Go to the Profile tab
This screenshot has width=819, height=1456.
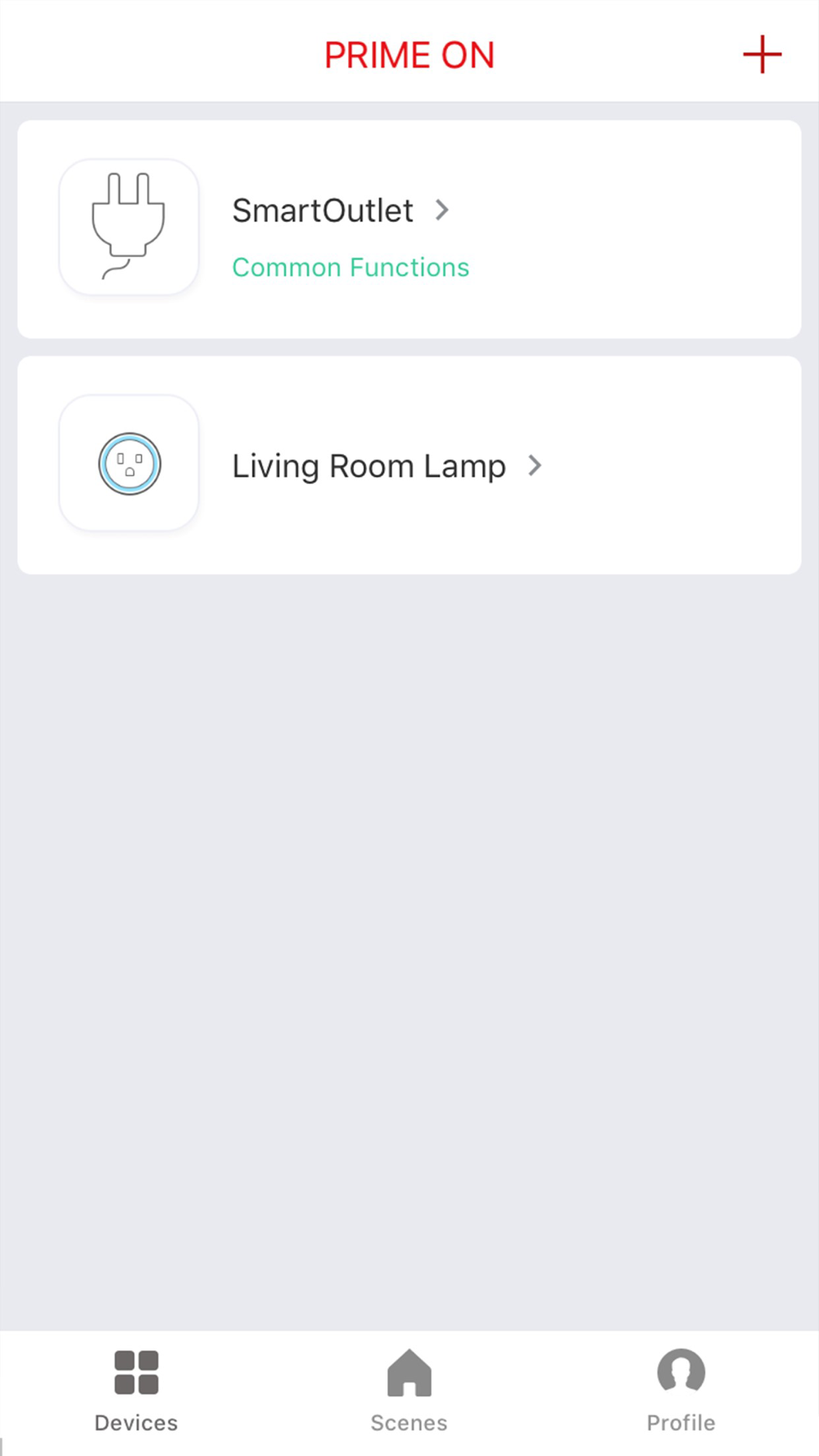tap(681, 1391)
